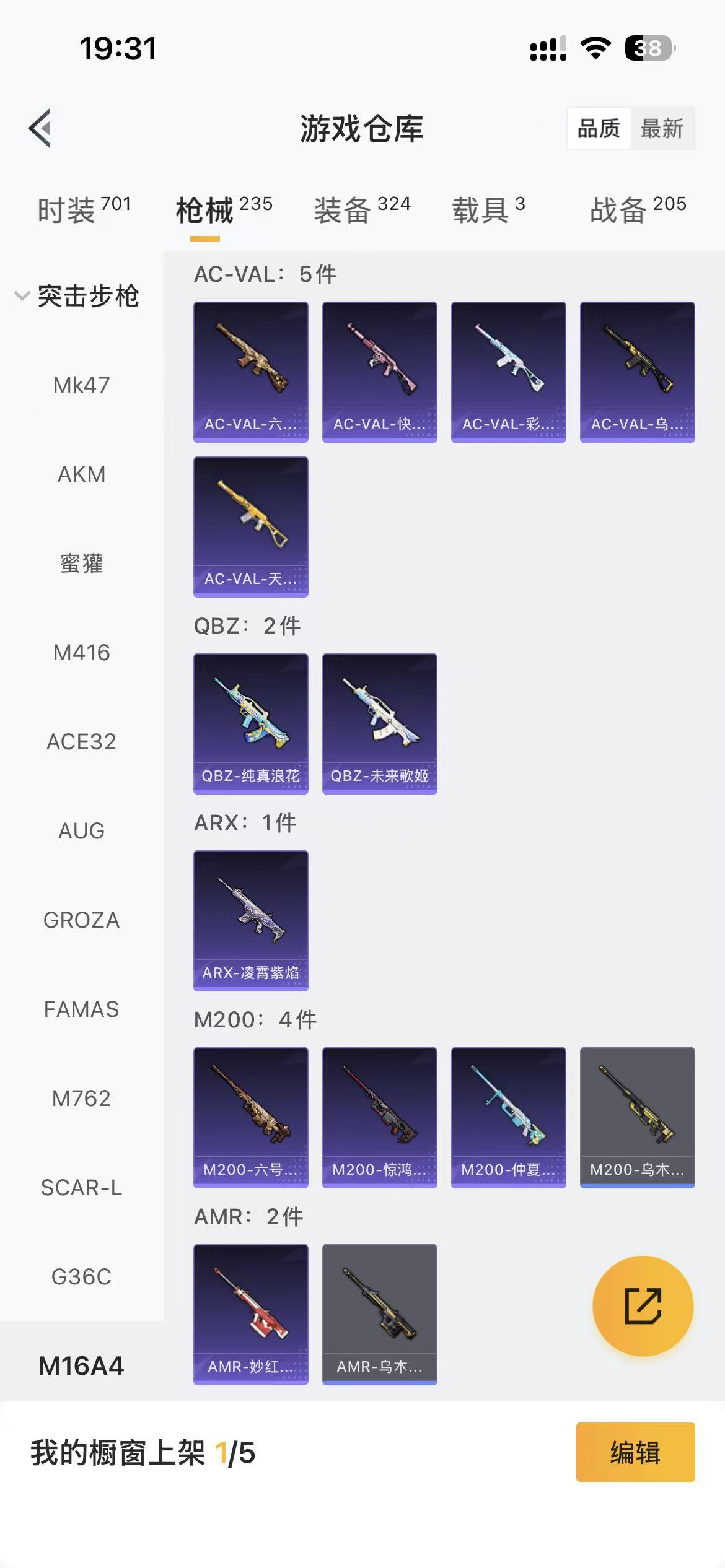
Task: Go back from 游戏仓库
Action: (40, 129)
